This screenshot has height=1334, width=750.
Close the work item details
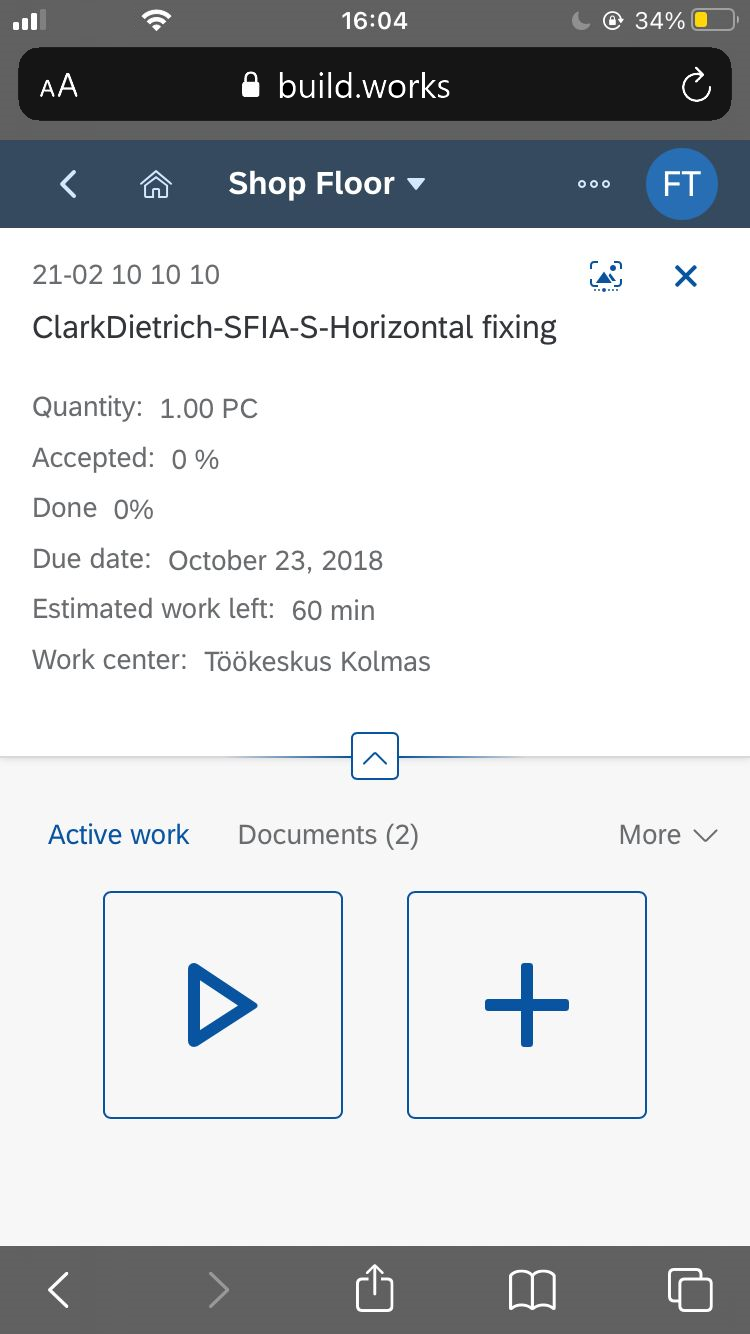pyautogui.click(x=685, y=276)
